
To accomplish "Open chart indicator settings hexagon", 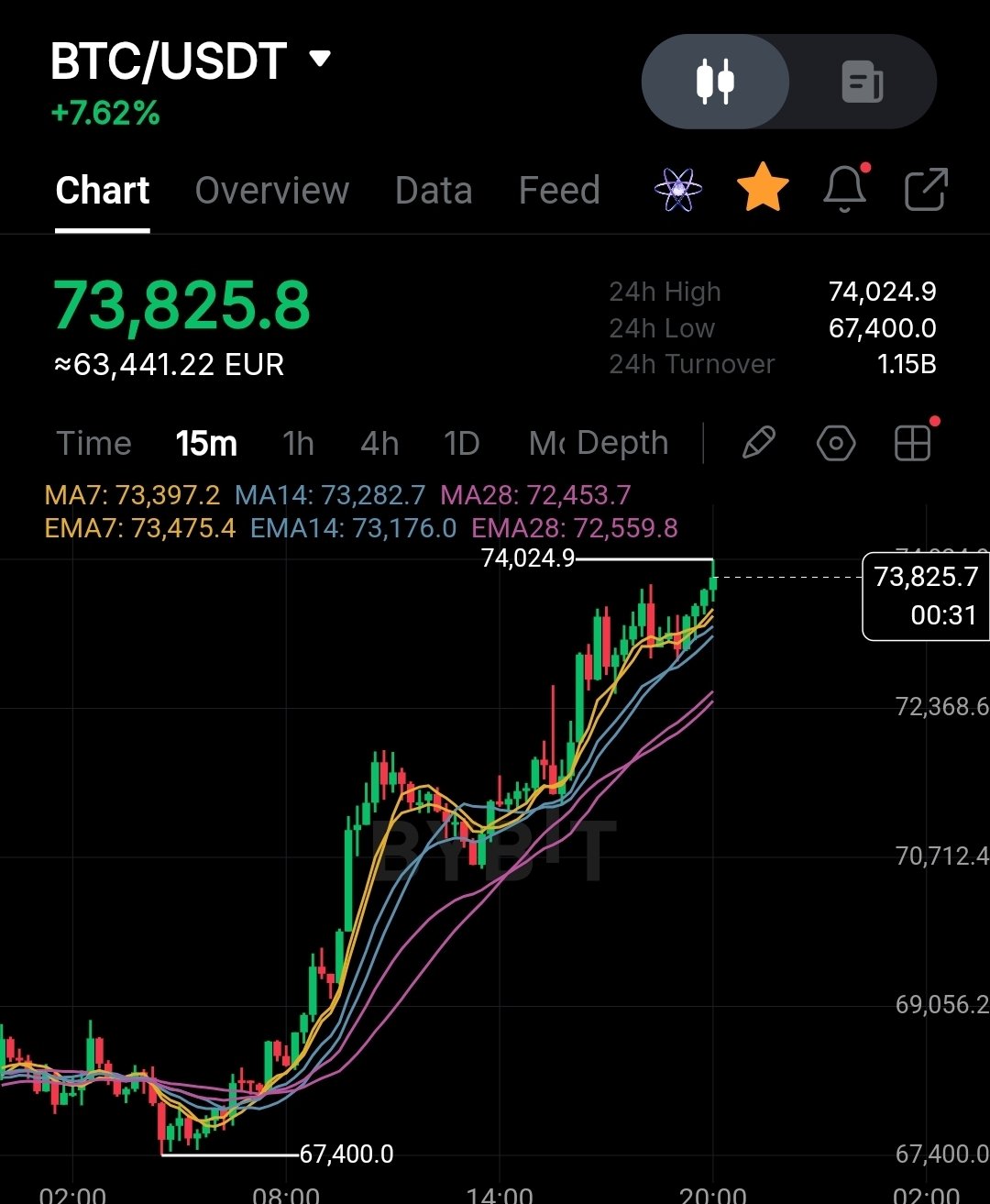I will tap(836, 444).
